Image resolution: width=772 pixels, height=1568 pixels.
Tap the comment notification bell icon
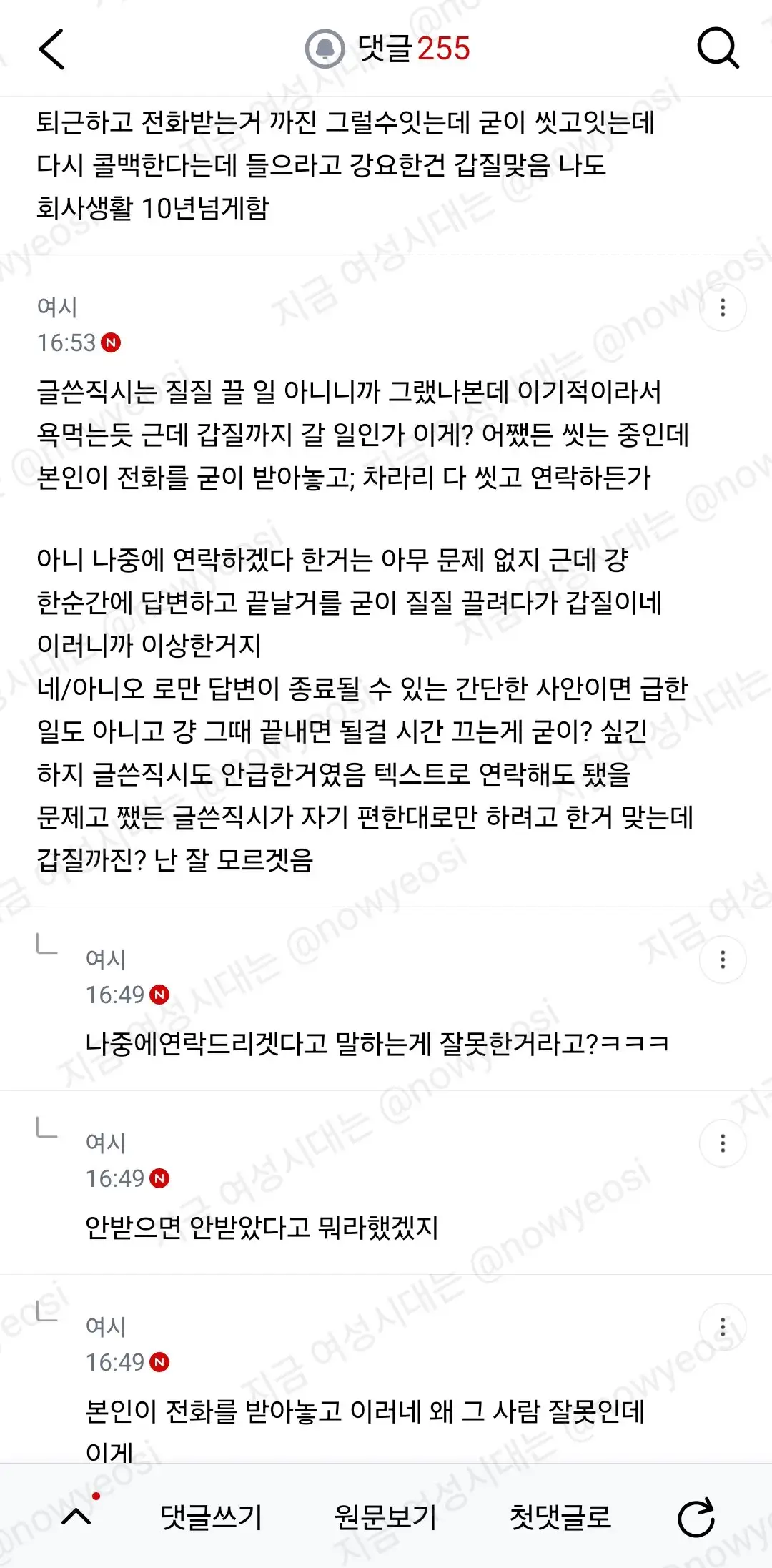(325, 49)
